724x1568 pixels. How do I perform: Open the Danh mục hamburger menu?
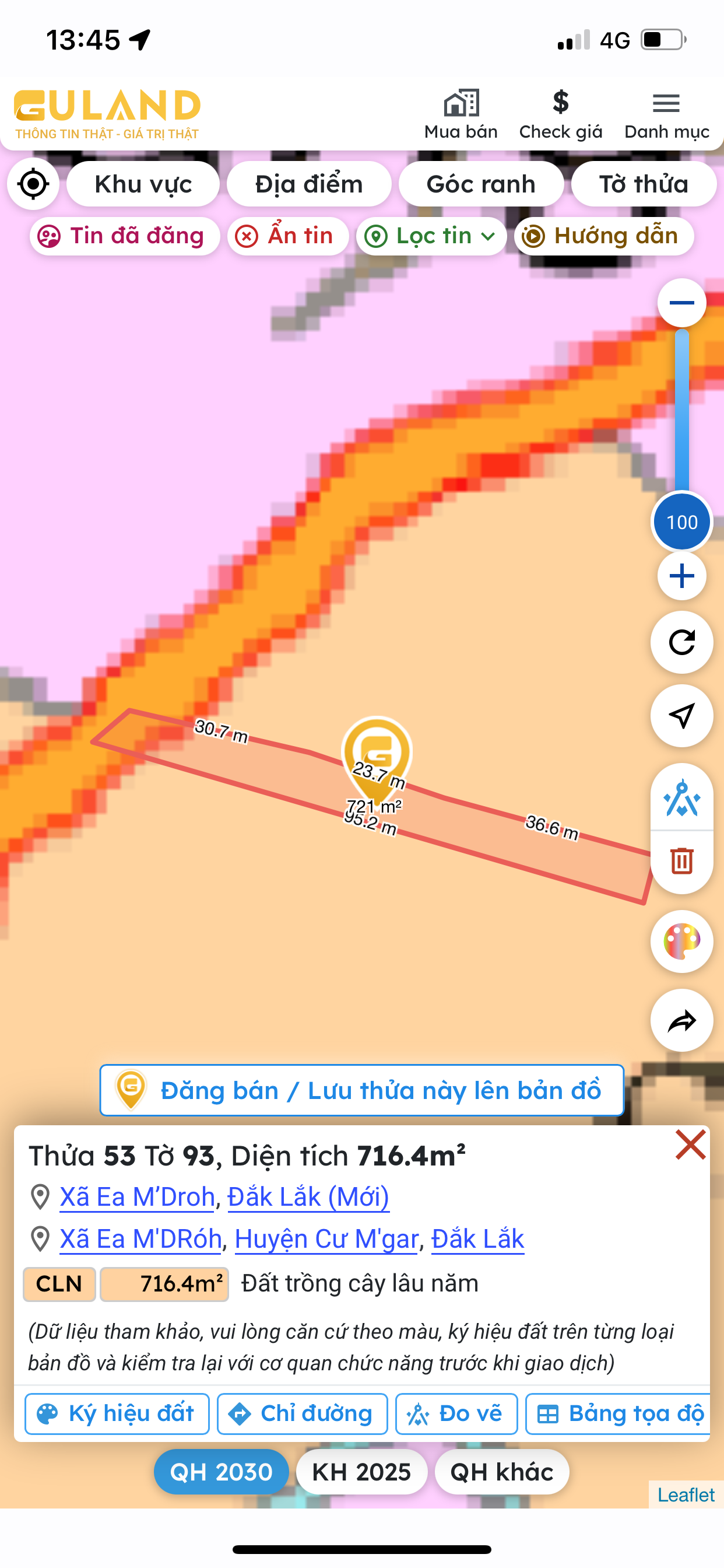(666, 114)
